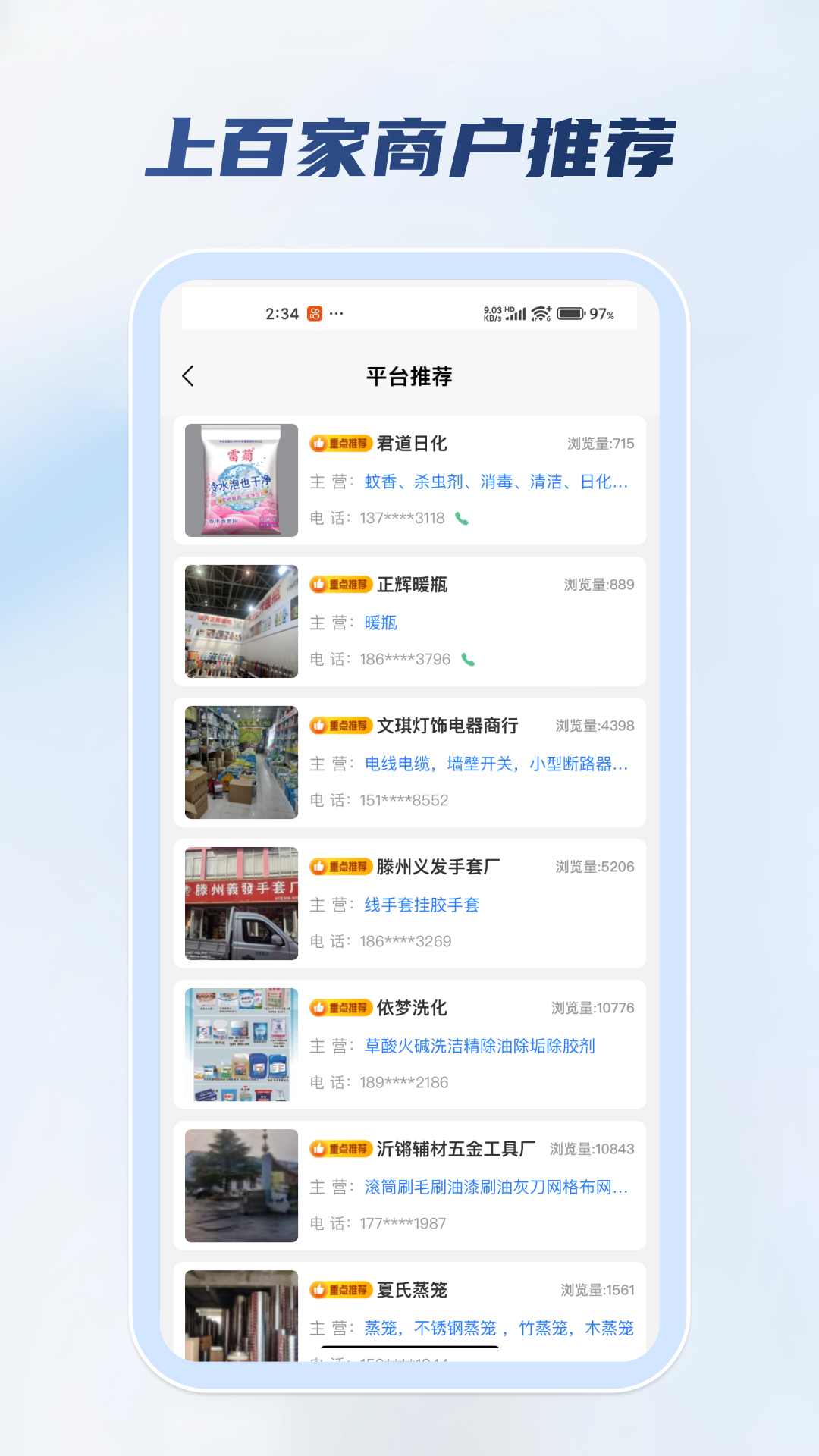The height and width of the screenshot is (1456, 819).
Task: Tap the Wi-Fi signal icon in status bar
Action: click(540, 312)
